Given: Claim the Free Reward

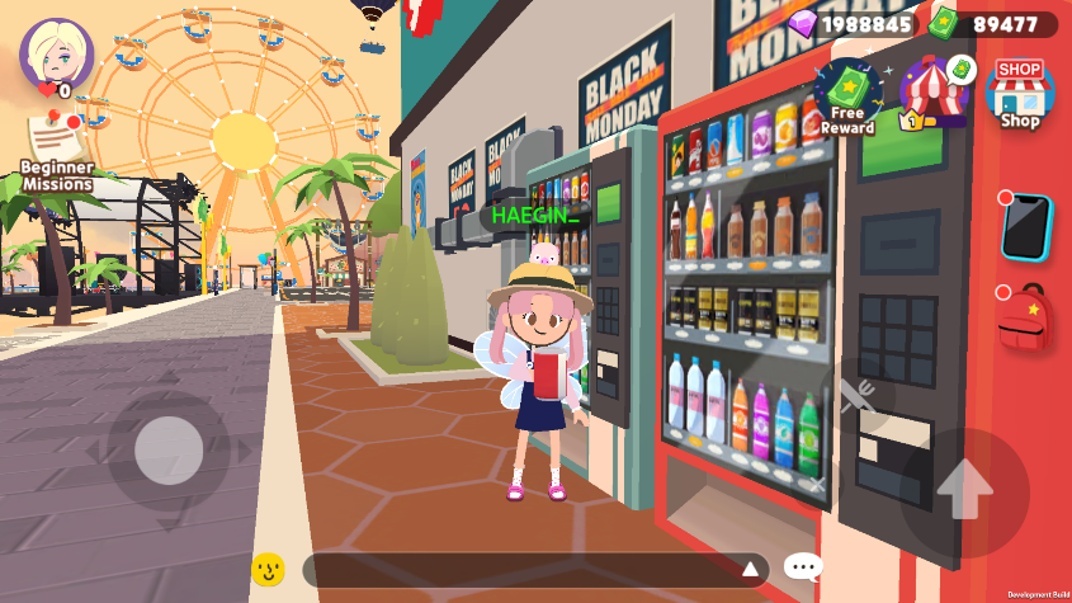Looking at the screenshot, I should pos(848,97).
